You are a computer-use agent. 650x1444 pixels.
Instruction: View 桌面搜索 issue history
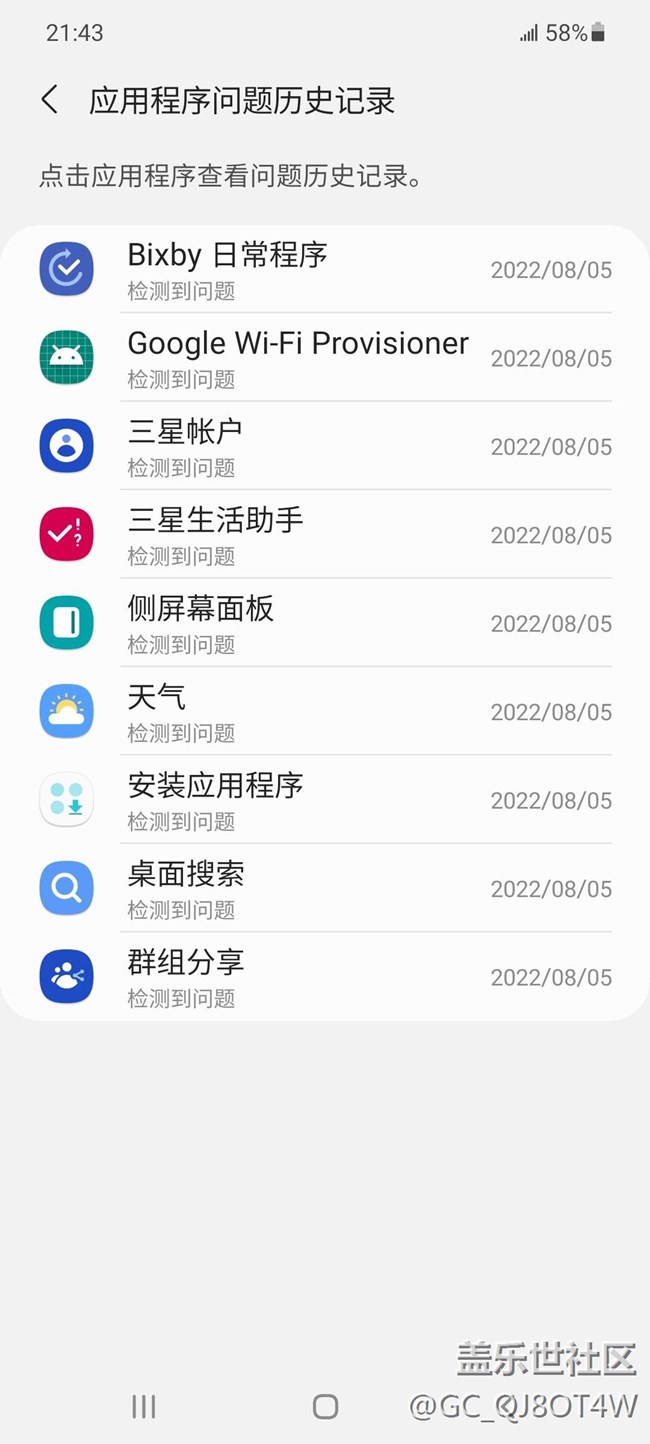(325, 888)
